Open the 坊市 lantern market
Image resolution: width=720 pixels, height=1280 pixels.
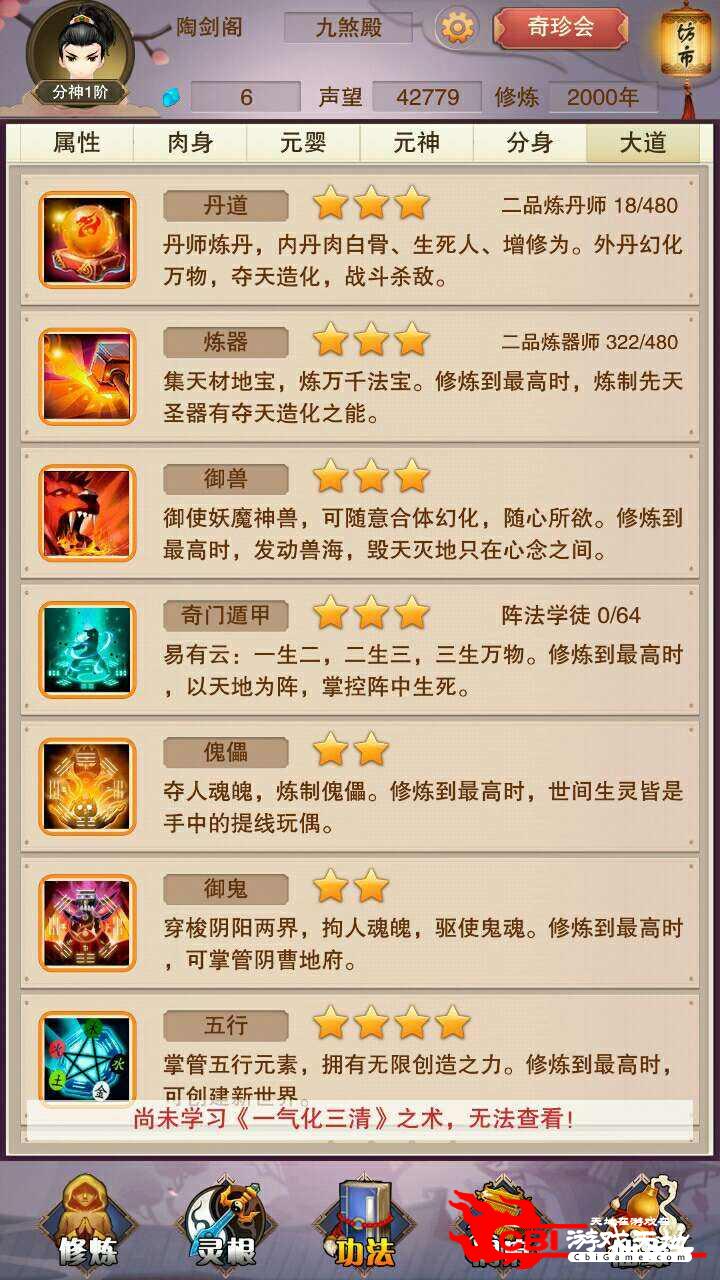point(687,45)
